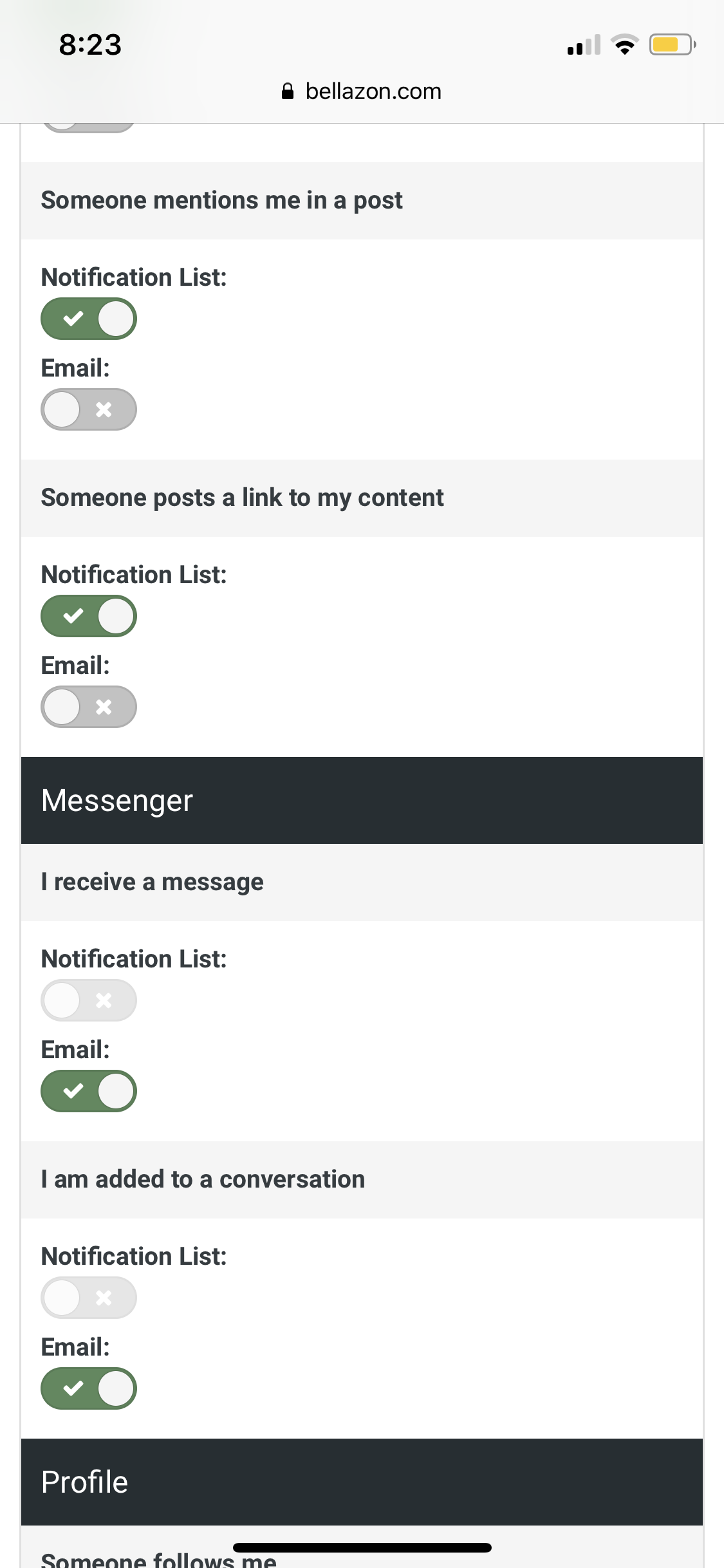Disable Notification List for mentions in a post

pos(89,319)
